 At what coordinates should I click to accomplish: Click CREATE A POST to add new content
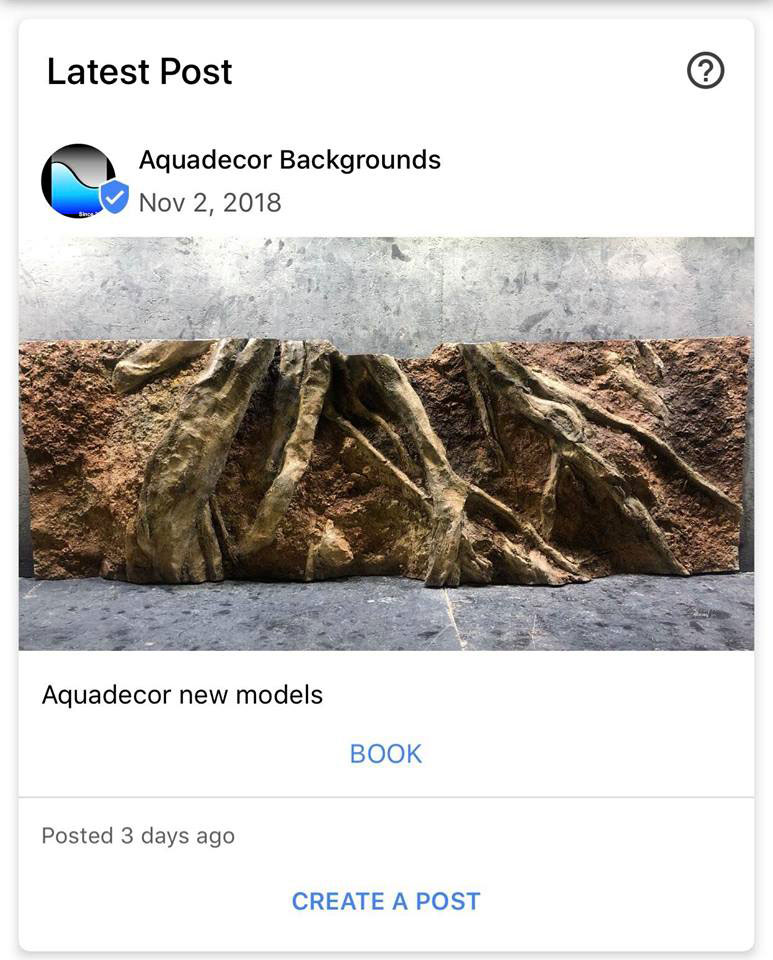386,901
